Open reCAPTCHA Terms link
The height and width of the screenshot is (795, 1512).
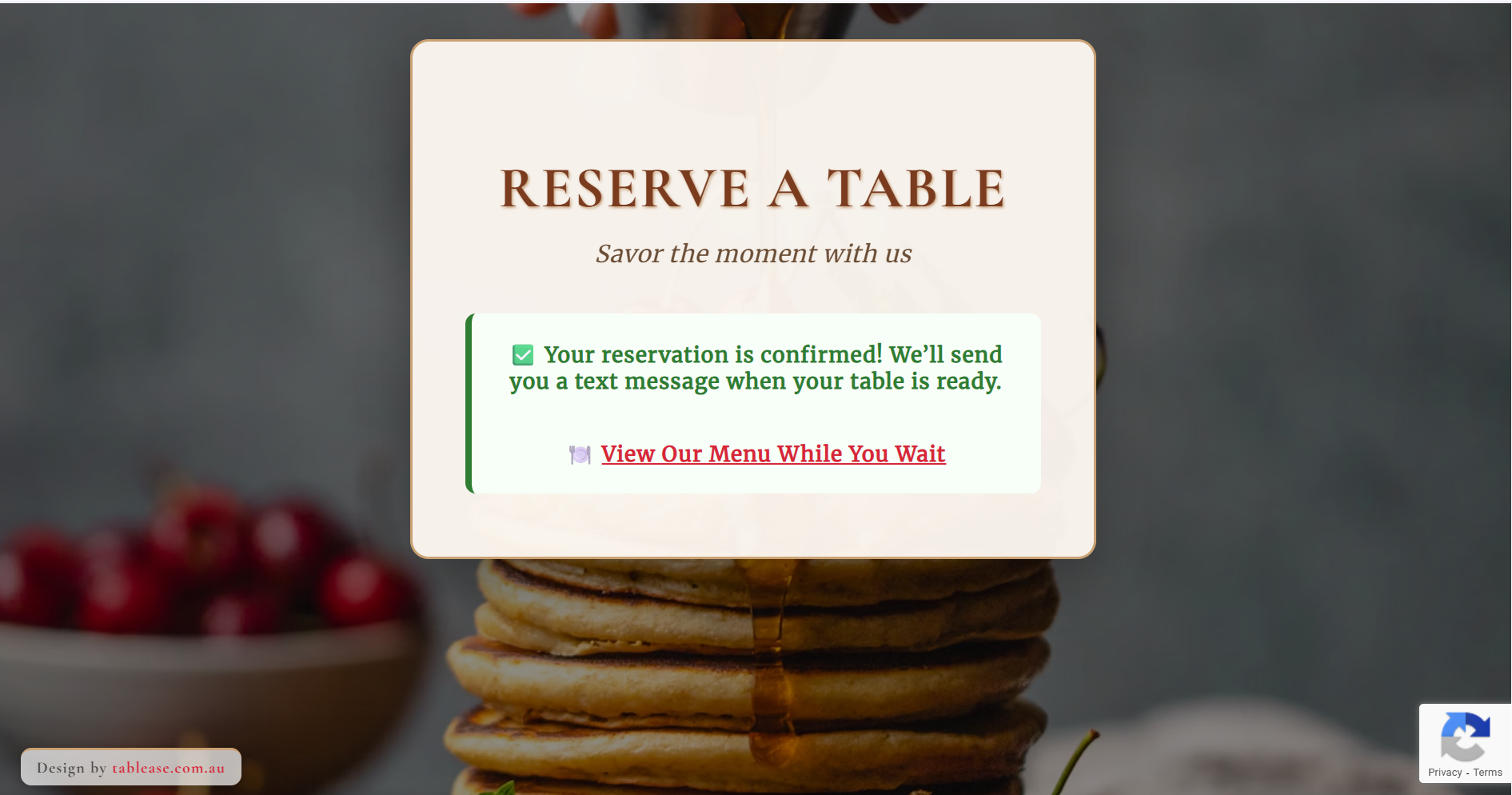1487,773
